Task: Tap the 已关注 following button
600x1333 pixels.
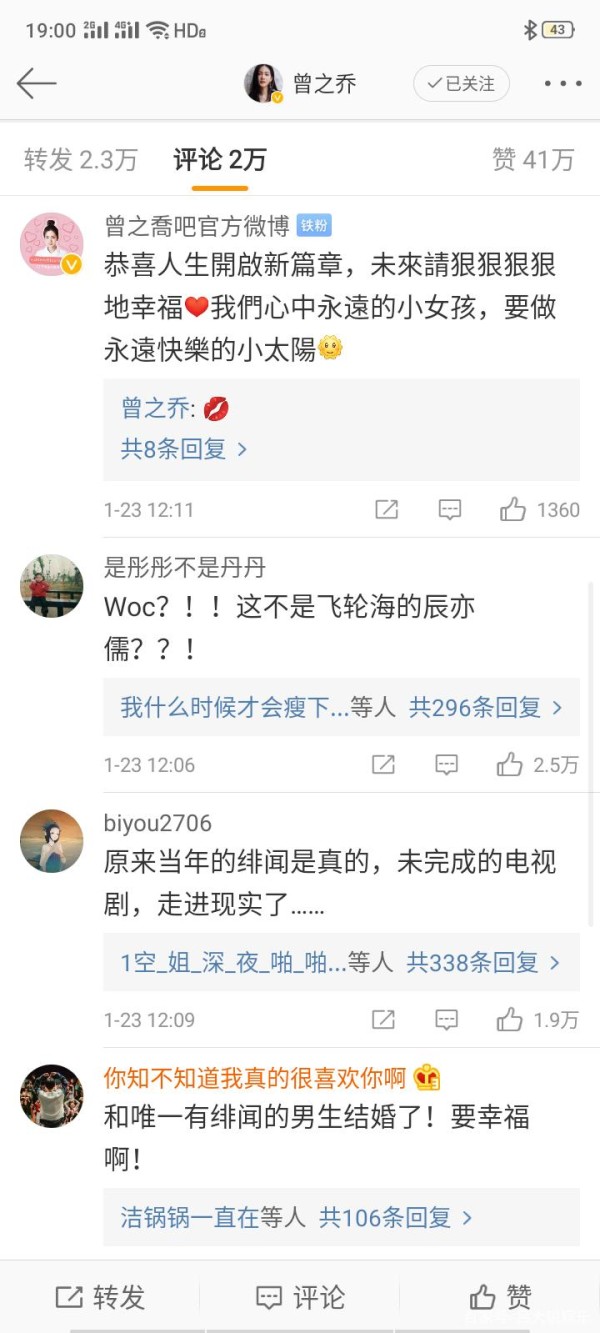Action: [x=461, y=84]
